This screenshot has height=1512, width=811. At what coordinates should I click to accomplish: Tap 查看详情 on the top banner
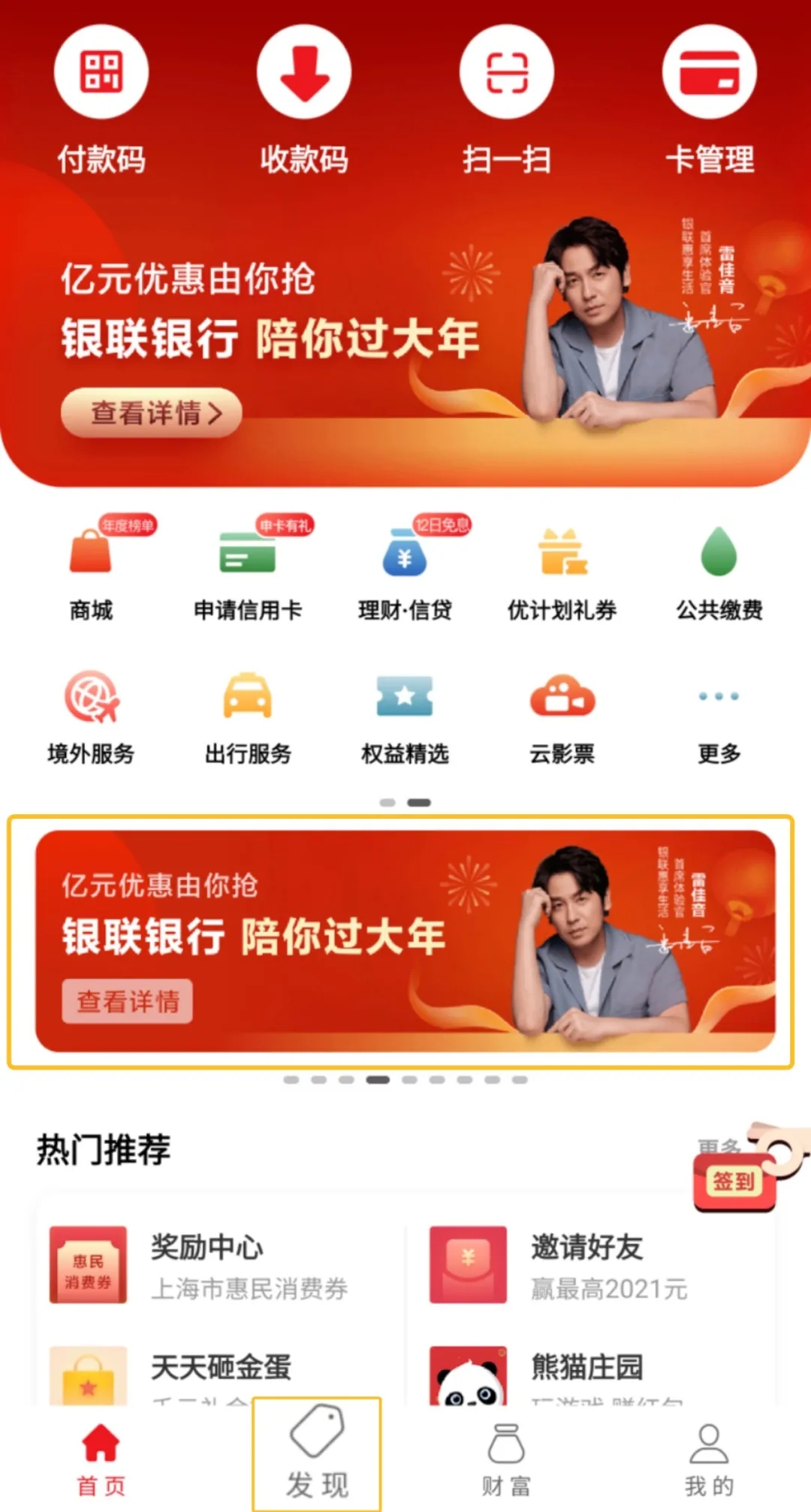point(152,412)
